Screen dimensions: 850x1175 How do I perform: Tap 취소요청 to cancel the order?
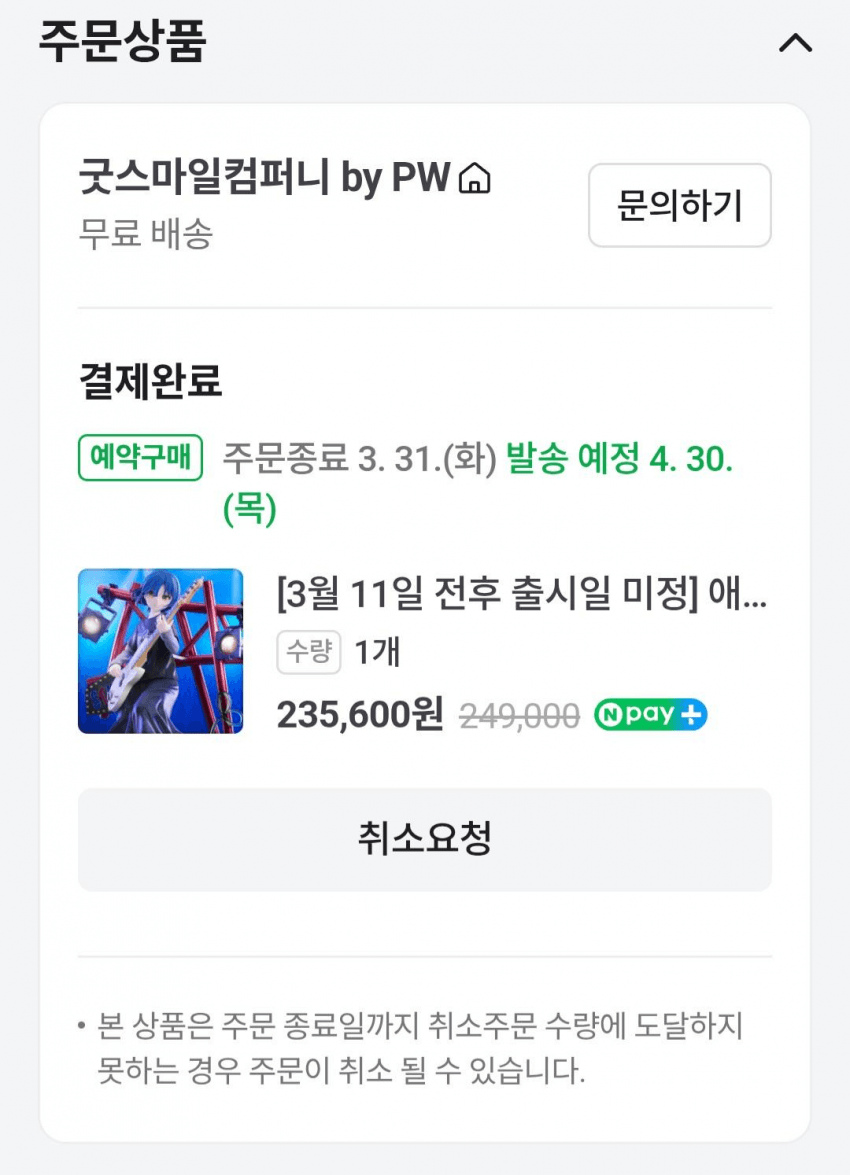(424, 839)
